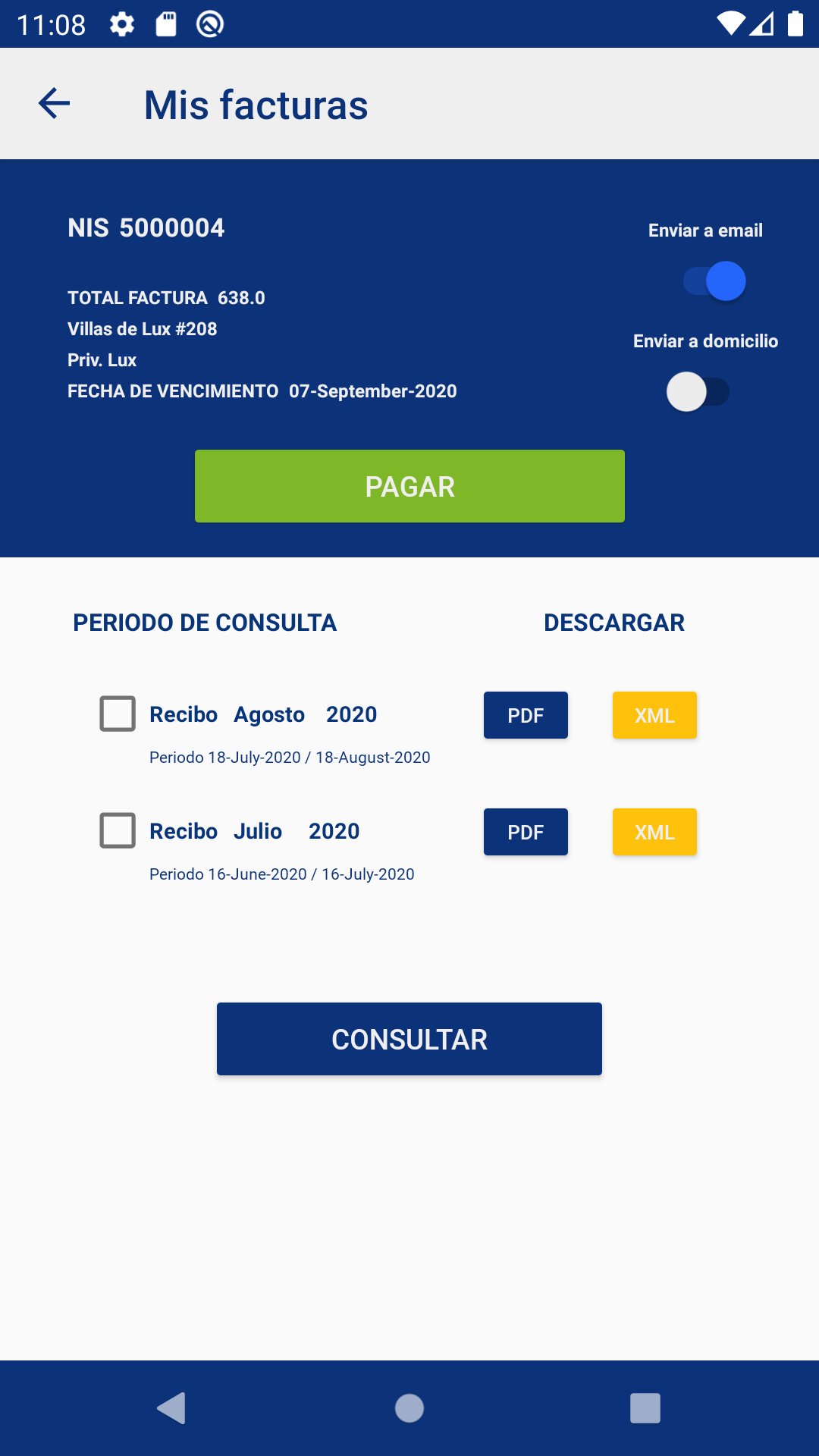The height and width of the screenshot is (1456, 819).
Task: Download XML for Recibo Julio 2020
Action: 654,832
